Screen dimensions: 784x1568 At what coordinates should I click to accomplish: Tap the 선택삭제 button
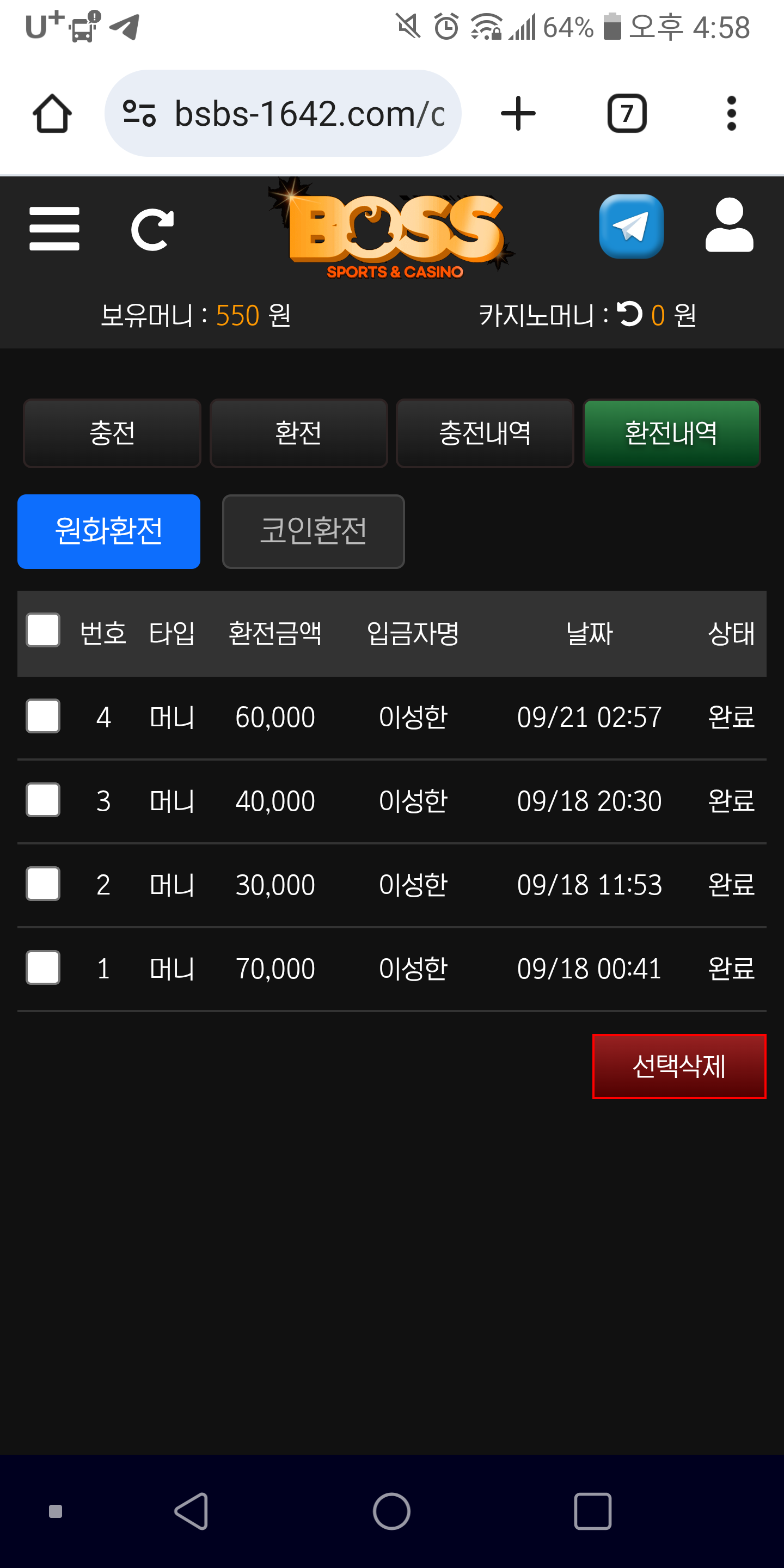point(679,1066)
